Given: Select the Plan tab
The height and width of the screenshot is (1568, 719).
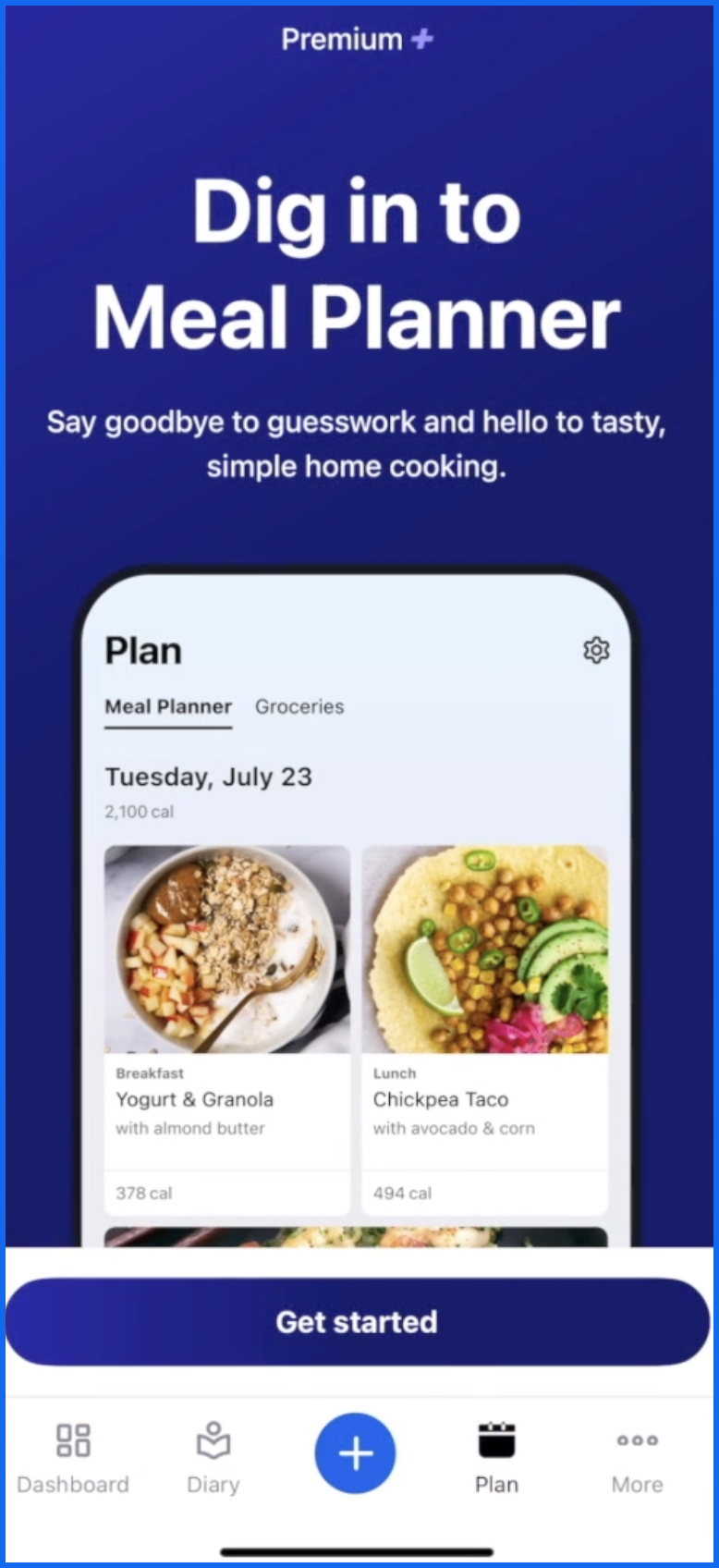Looking at the screenshot, I should click(x=496, y=1458).
